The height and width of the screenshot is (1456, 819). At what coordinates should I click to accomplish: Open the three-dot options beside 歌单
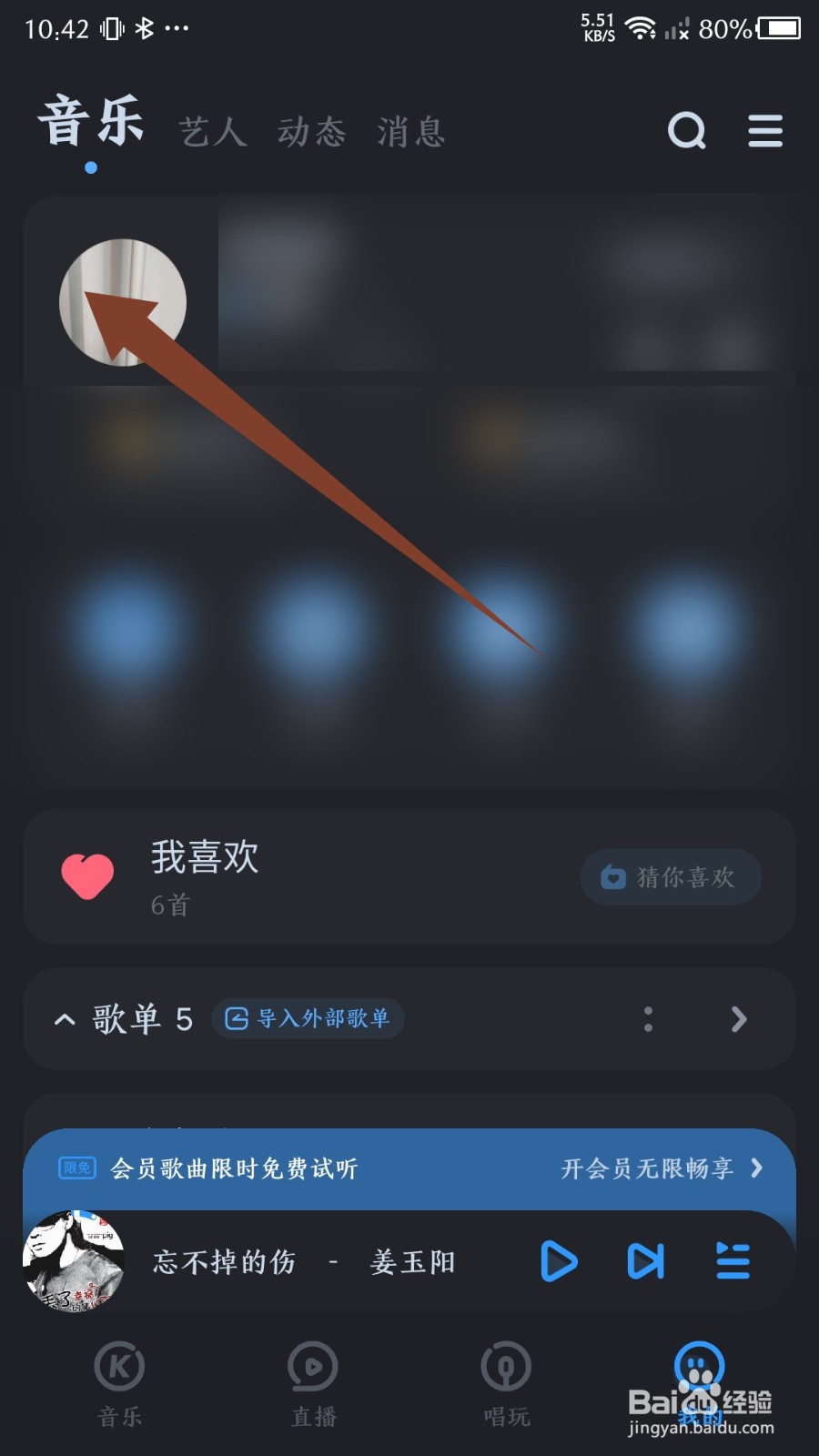click(x=648, y=1019)
